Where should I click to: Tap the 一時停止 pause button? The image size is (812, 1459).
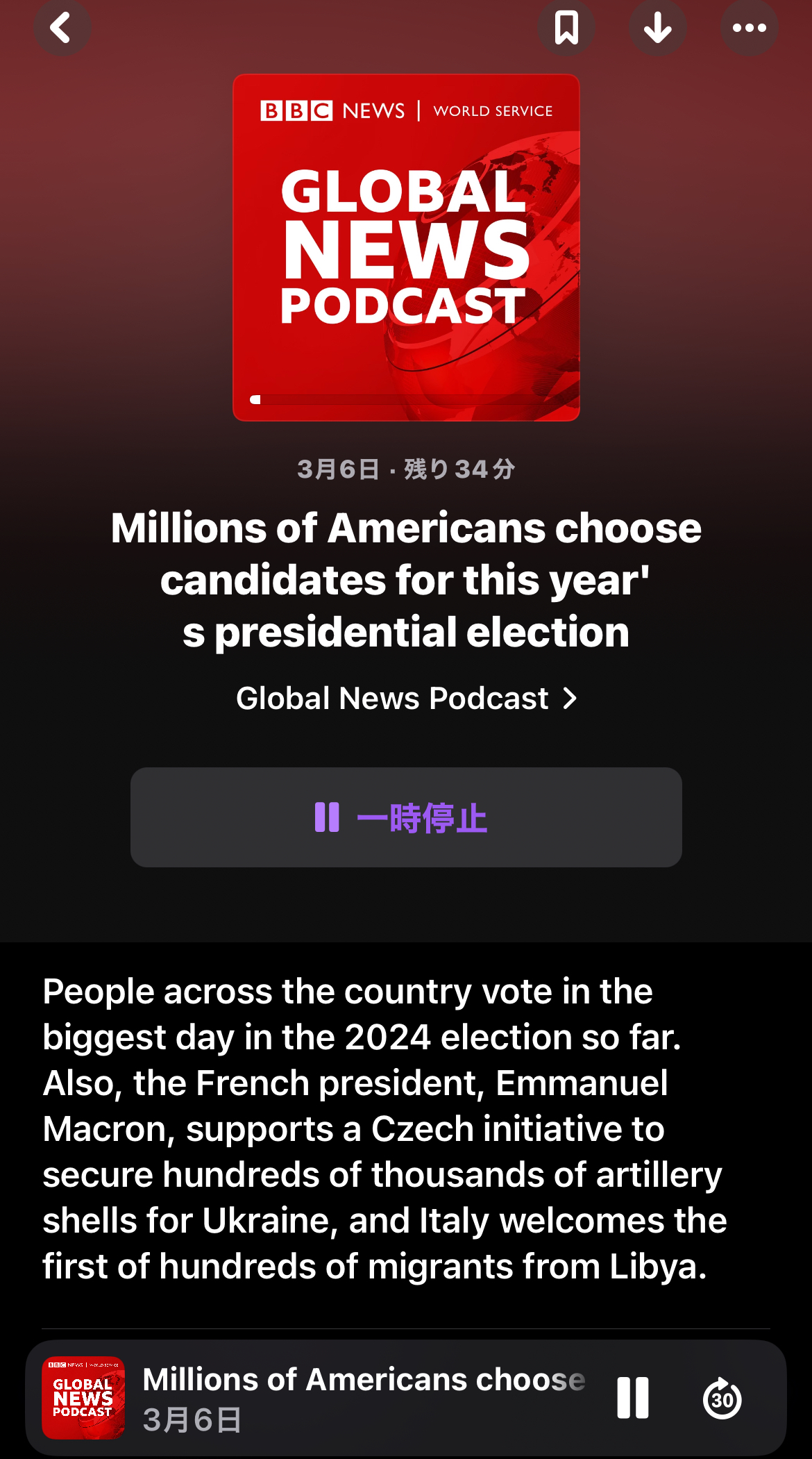coord(406,817)
